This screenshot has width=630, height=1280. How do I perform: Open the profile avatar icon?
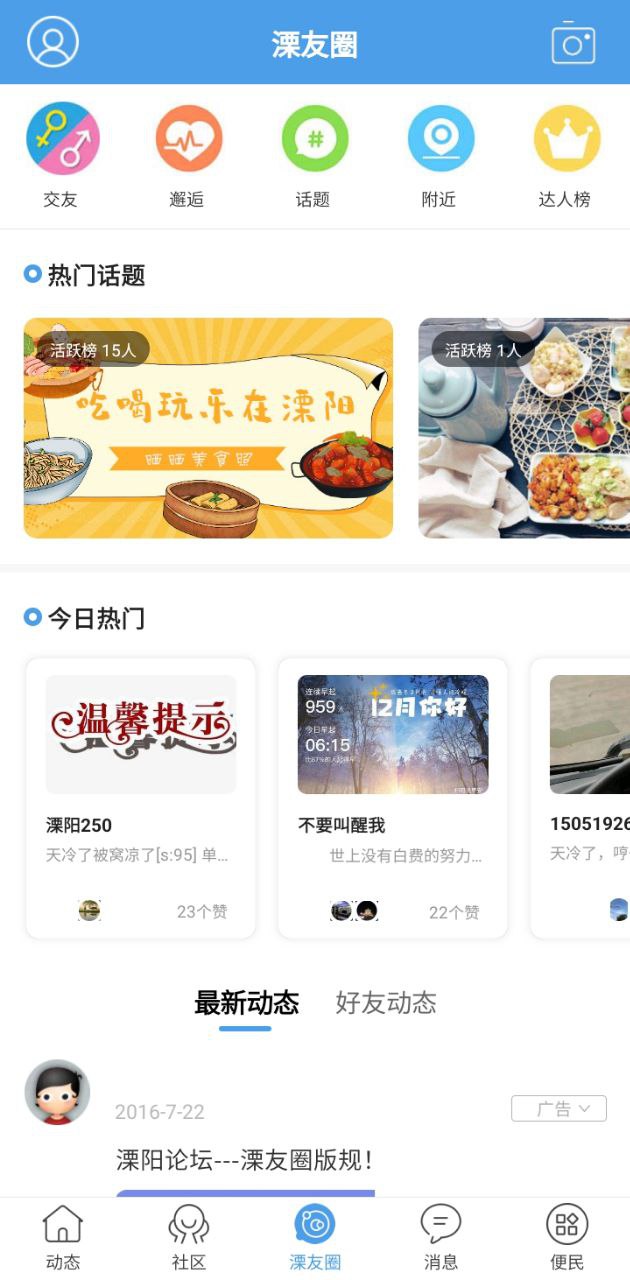pos(52,42)
